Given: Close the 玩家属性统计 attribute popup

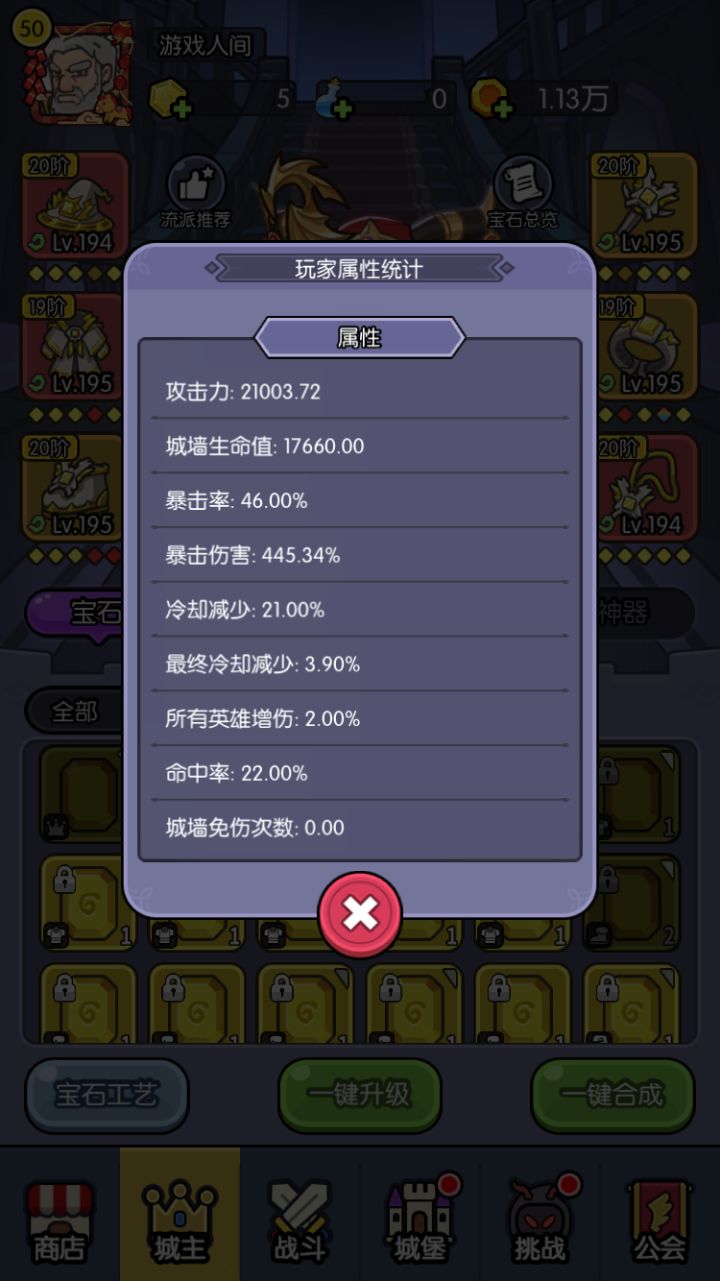Looking at the screenshot, I should 360,913.
